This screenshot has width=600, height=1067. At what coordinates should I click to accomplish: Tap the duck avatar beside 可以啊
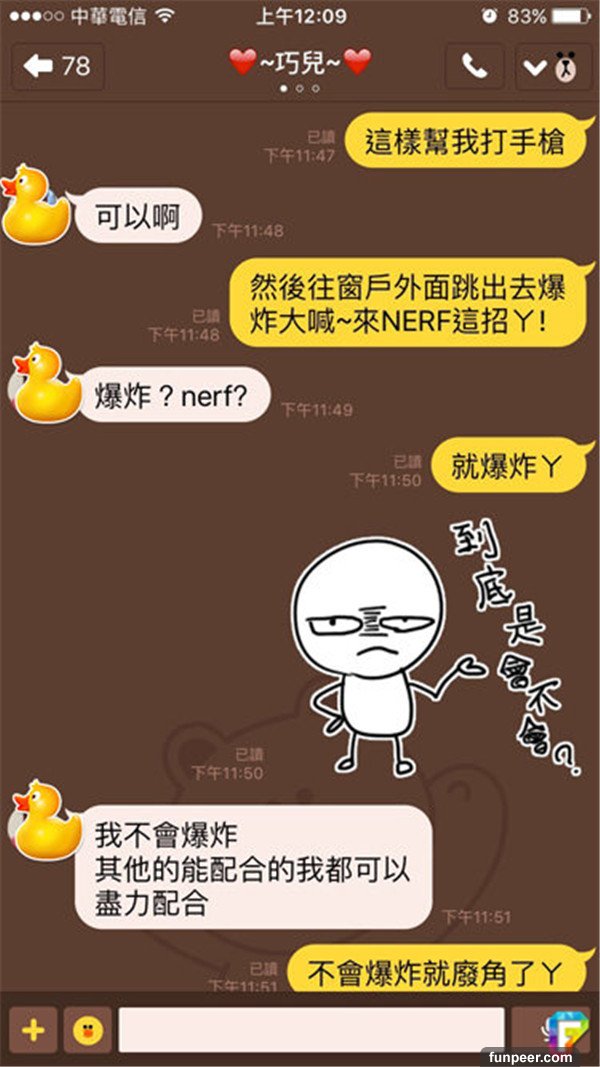36,203
